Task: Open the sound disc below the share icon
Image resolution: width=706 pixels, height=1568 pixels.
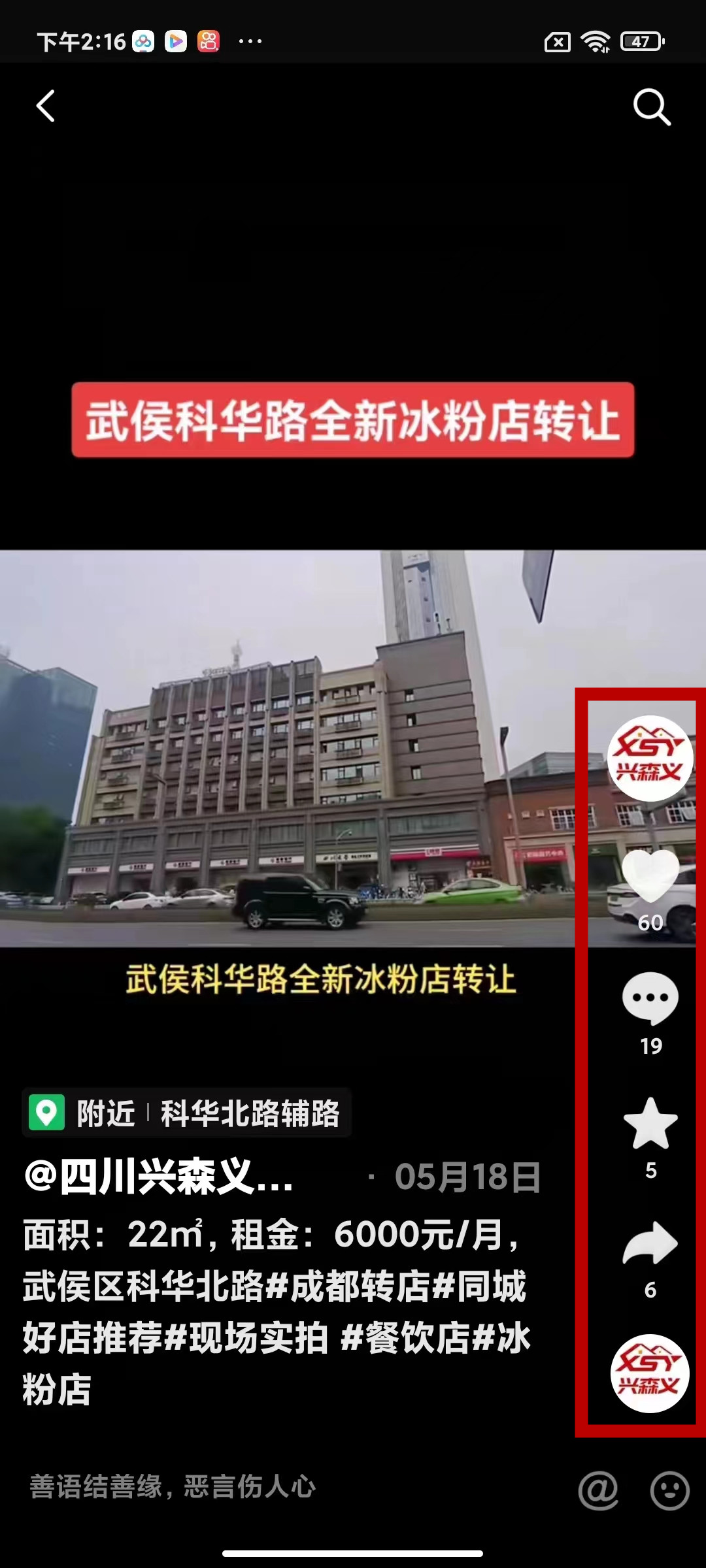Action: tap(650, 1373)
